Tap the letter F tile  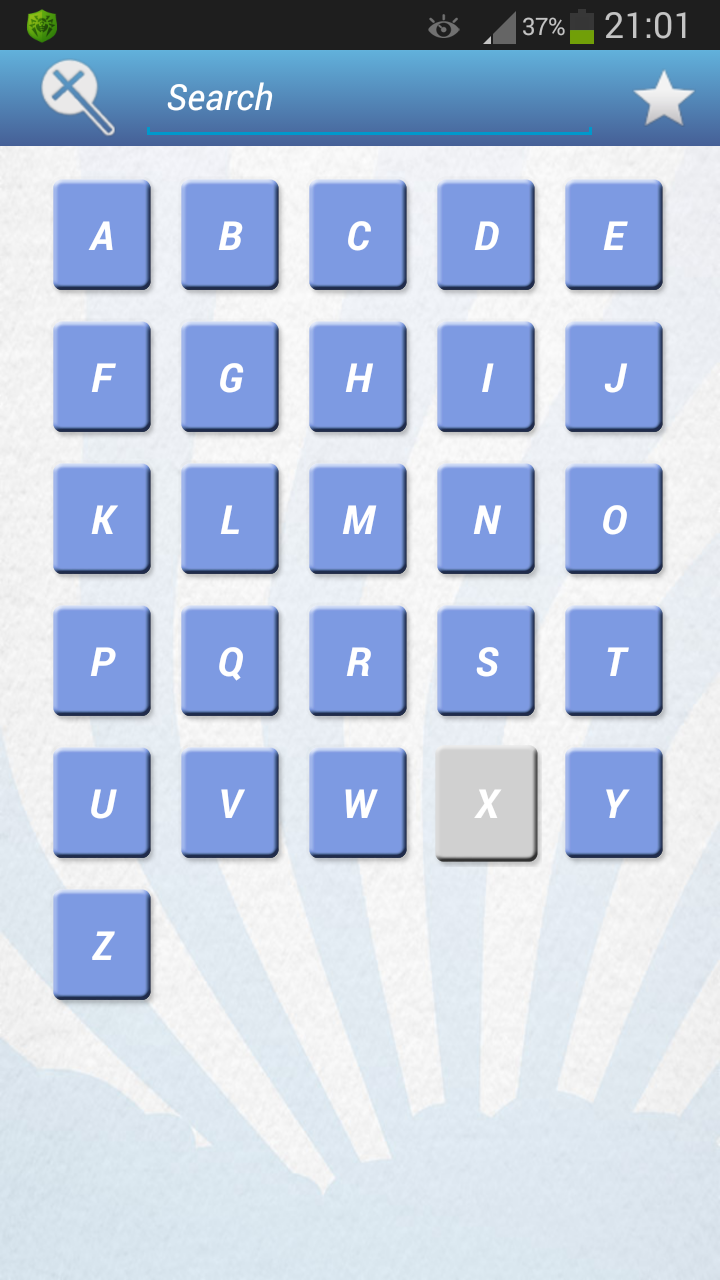point(101,376)
